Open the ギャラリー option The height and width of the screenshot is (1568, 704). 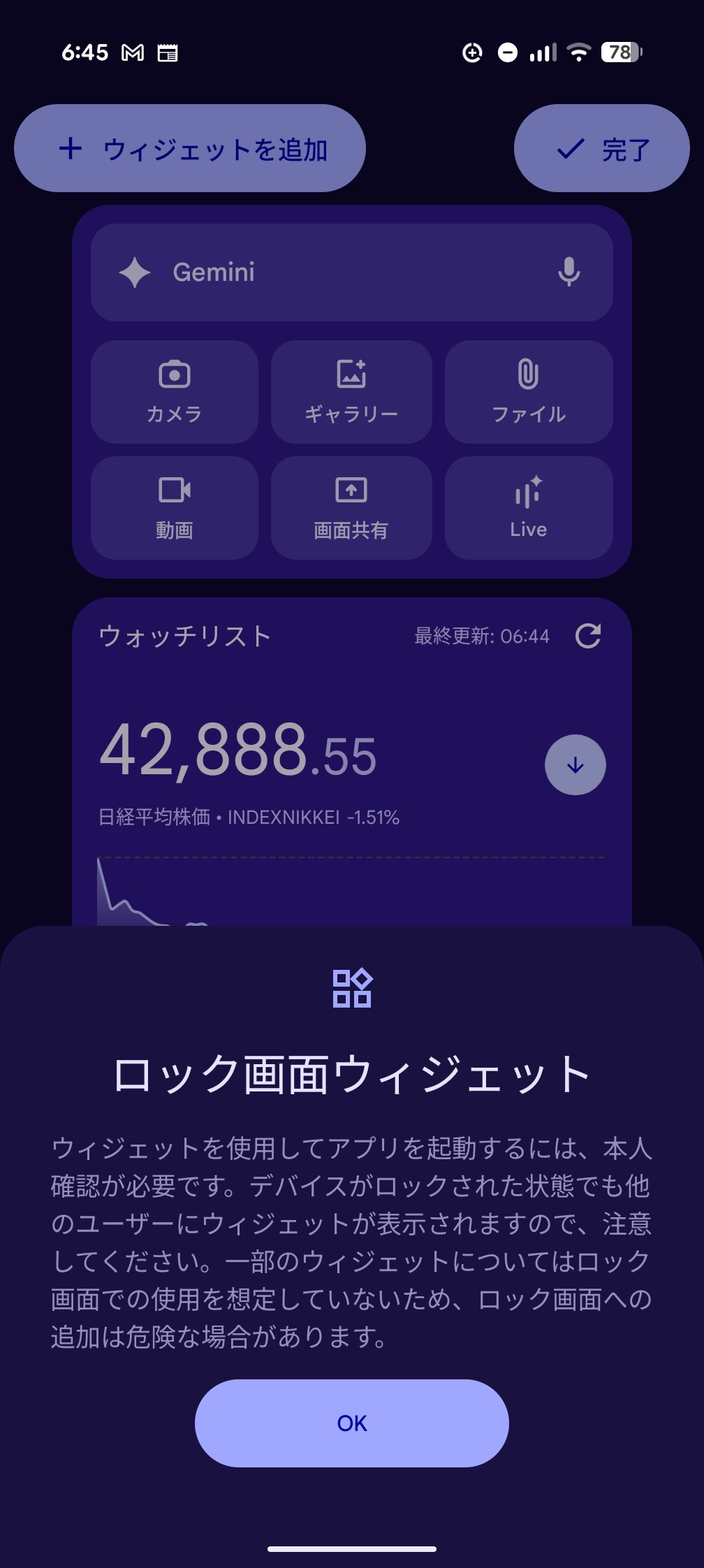click(x=351, y=391)
